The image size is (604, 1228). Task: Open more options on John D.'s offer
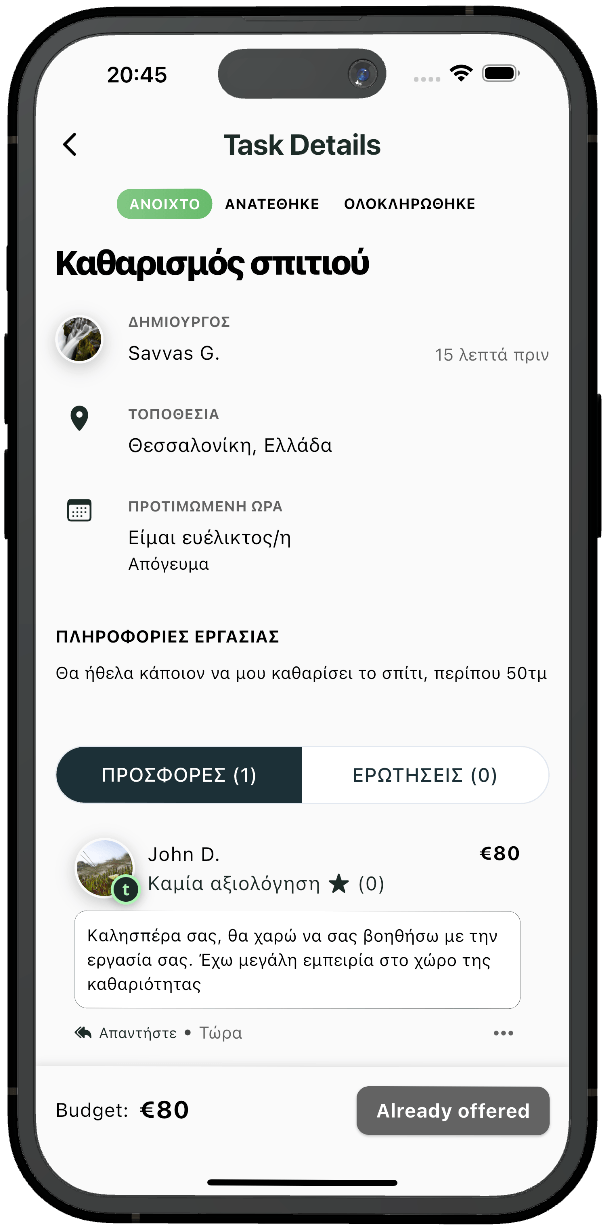tap(503, 1033)
